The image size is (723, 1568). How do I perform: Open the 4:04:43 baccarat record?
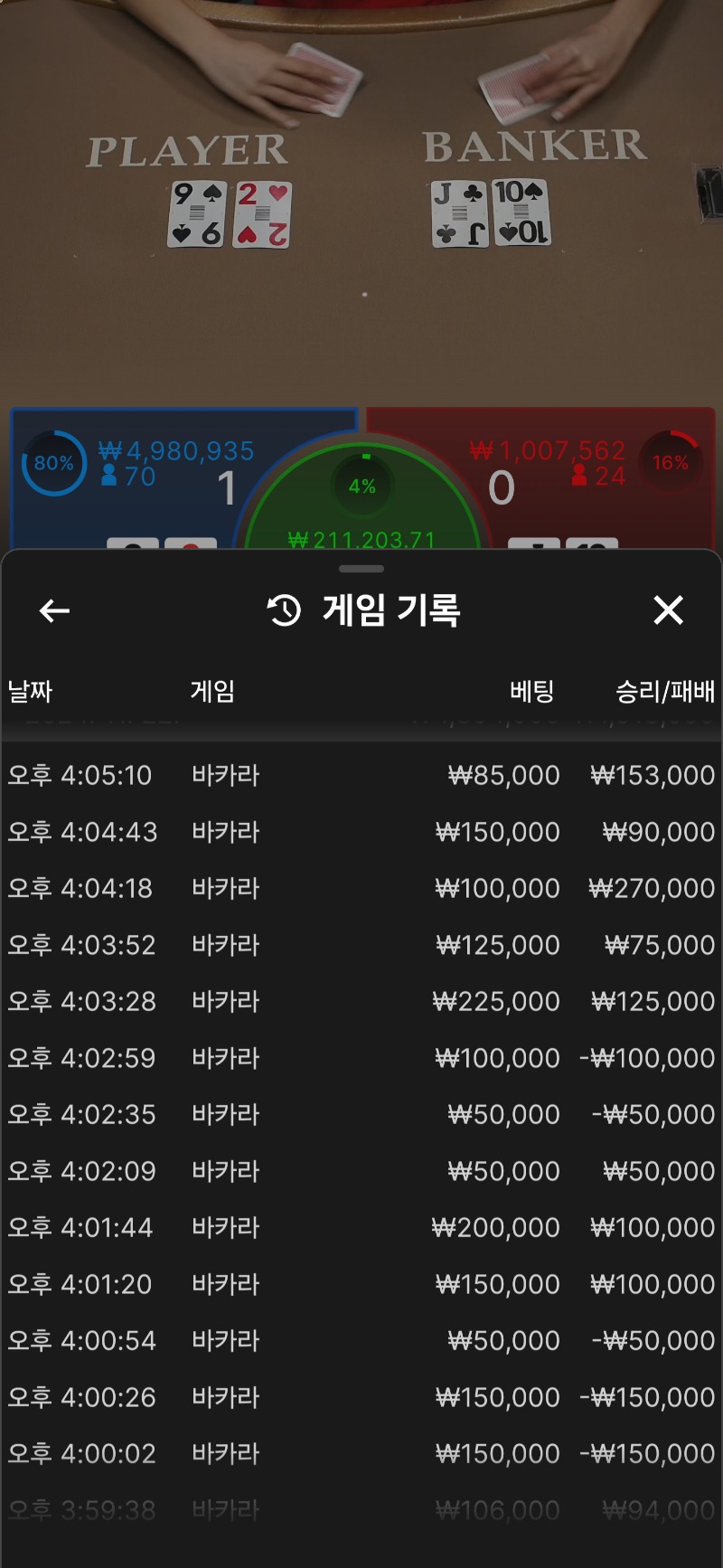point(361,832)
